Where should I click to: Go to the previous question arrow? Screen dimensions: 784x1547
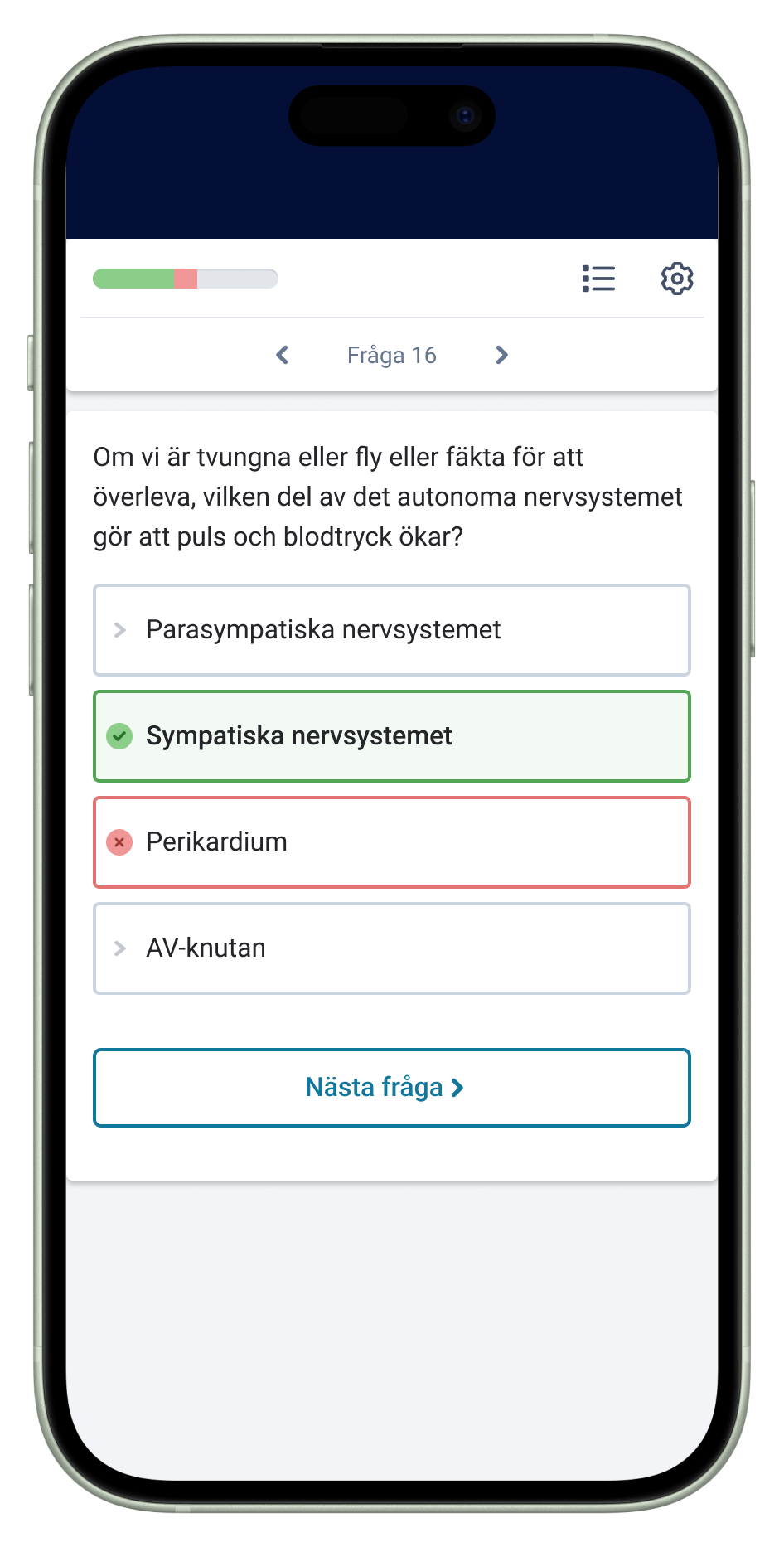point(283,356)
